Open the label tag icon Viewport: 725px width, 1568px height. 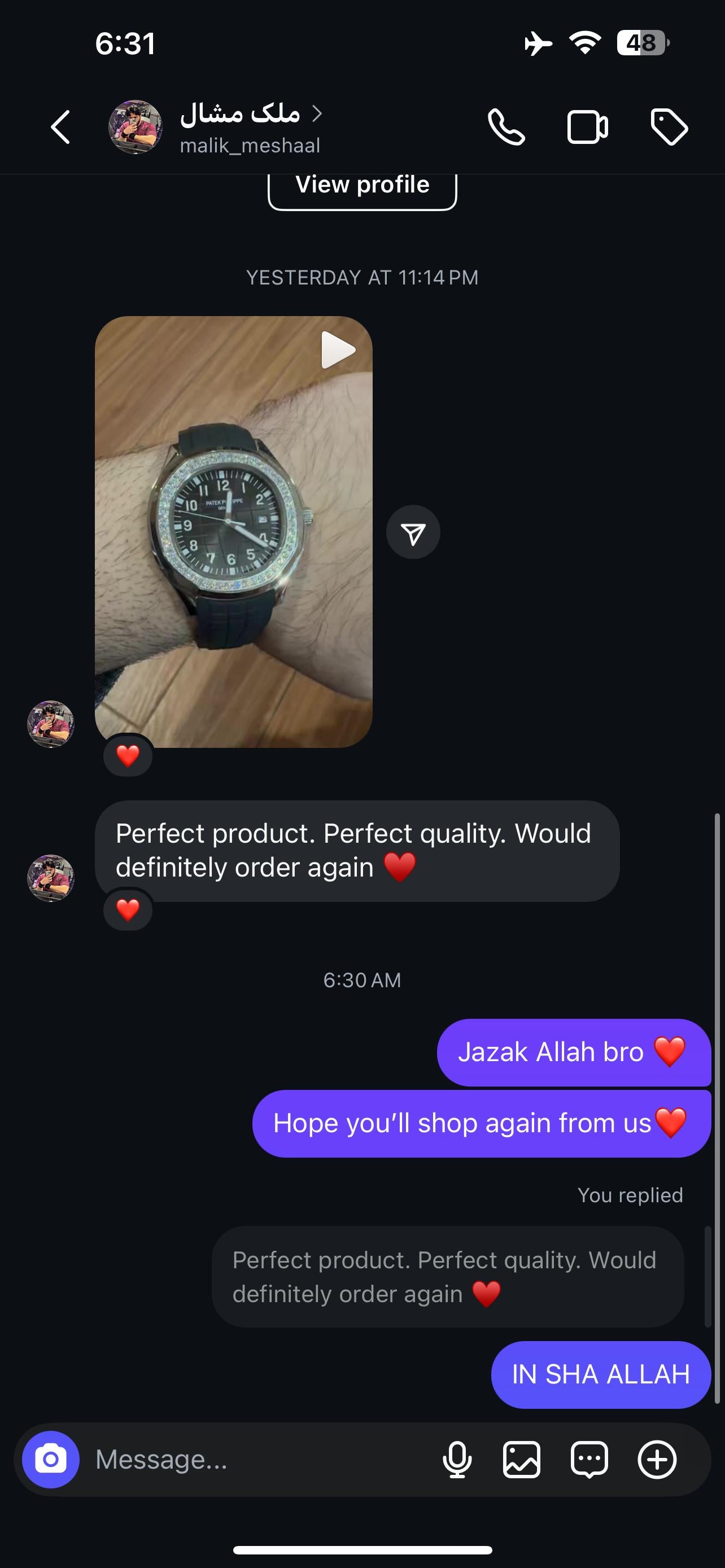(669, 127)
